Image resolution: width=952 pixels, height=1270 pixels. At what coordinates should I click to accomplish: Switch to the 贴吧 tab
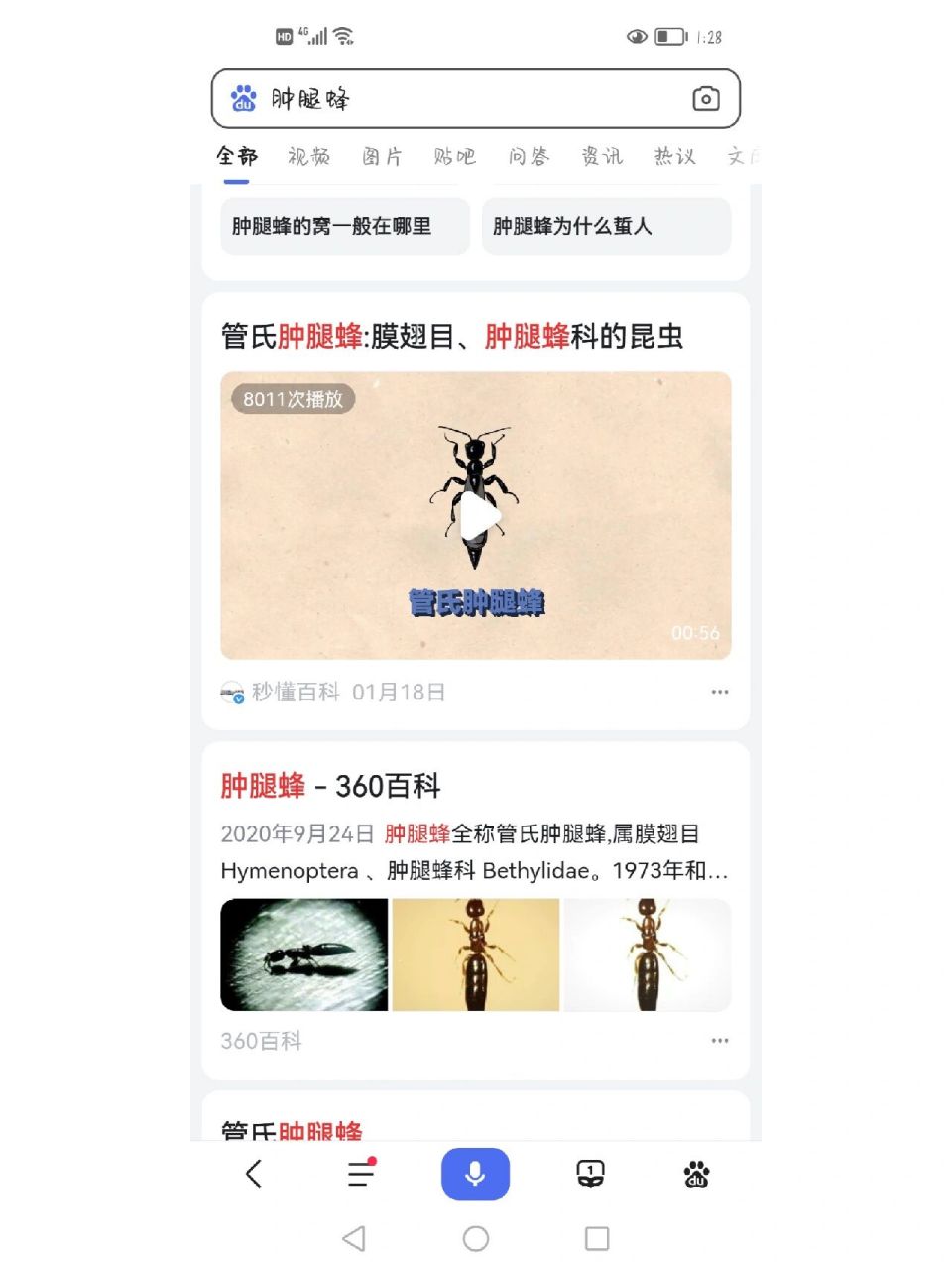click(455, 156)
